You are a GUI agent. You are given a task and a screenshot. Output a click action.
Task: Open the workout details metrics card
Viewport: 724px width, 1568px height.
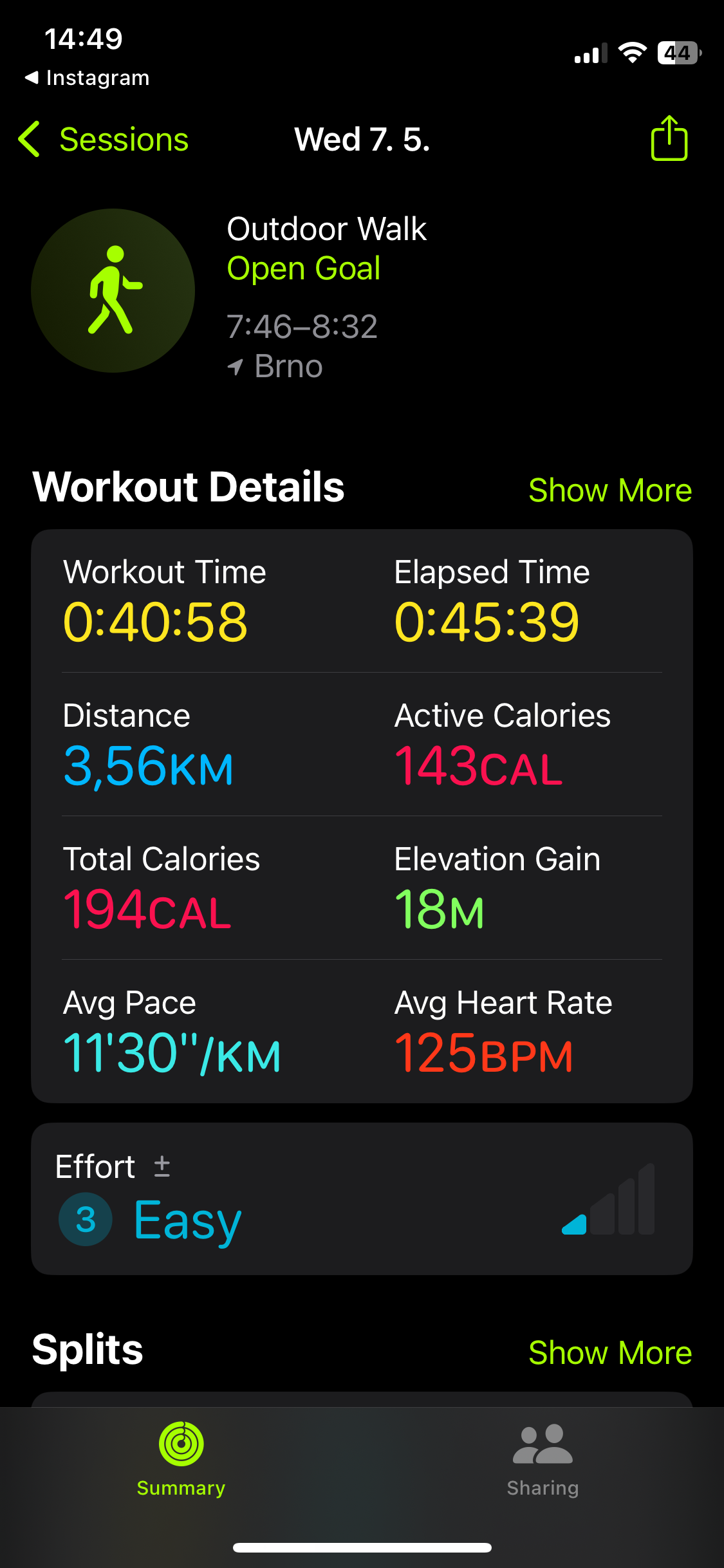[x=362, y=816]
